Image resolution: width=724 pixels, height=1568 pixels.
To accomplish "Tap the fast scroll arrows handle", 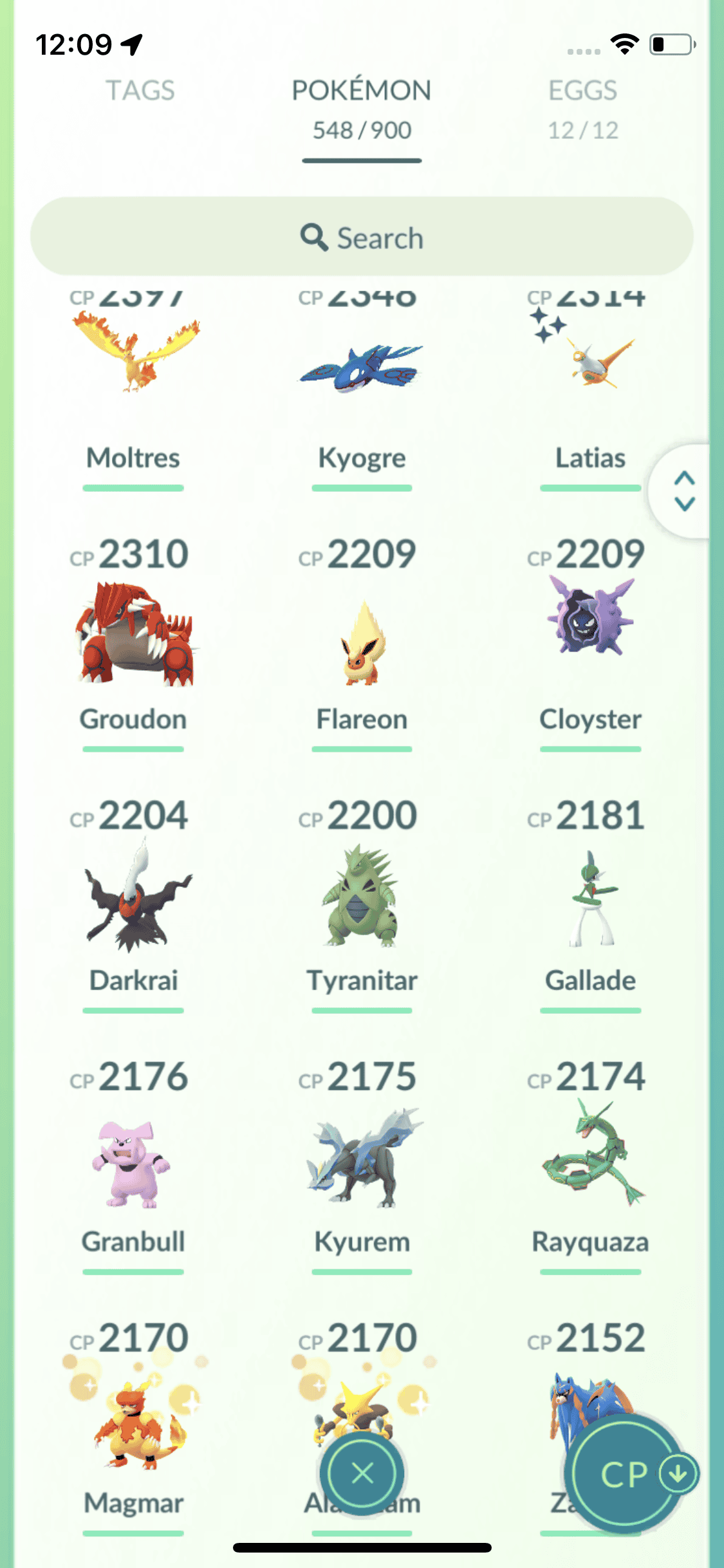I will point(684,490).
